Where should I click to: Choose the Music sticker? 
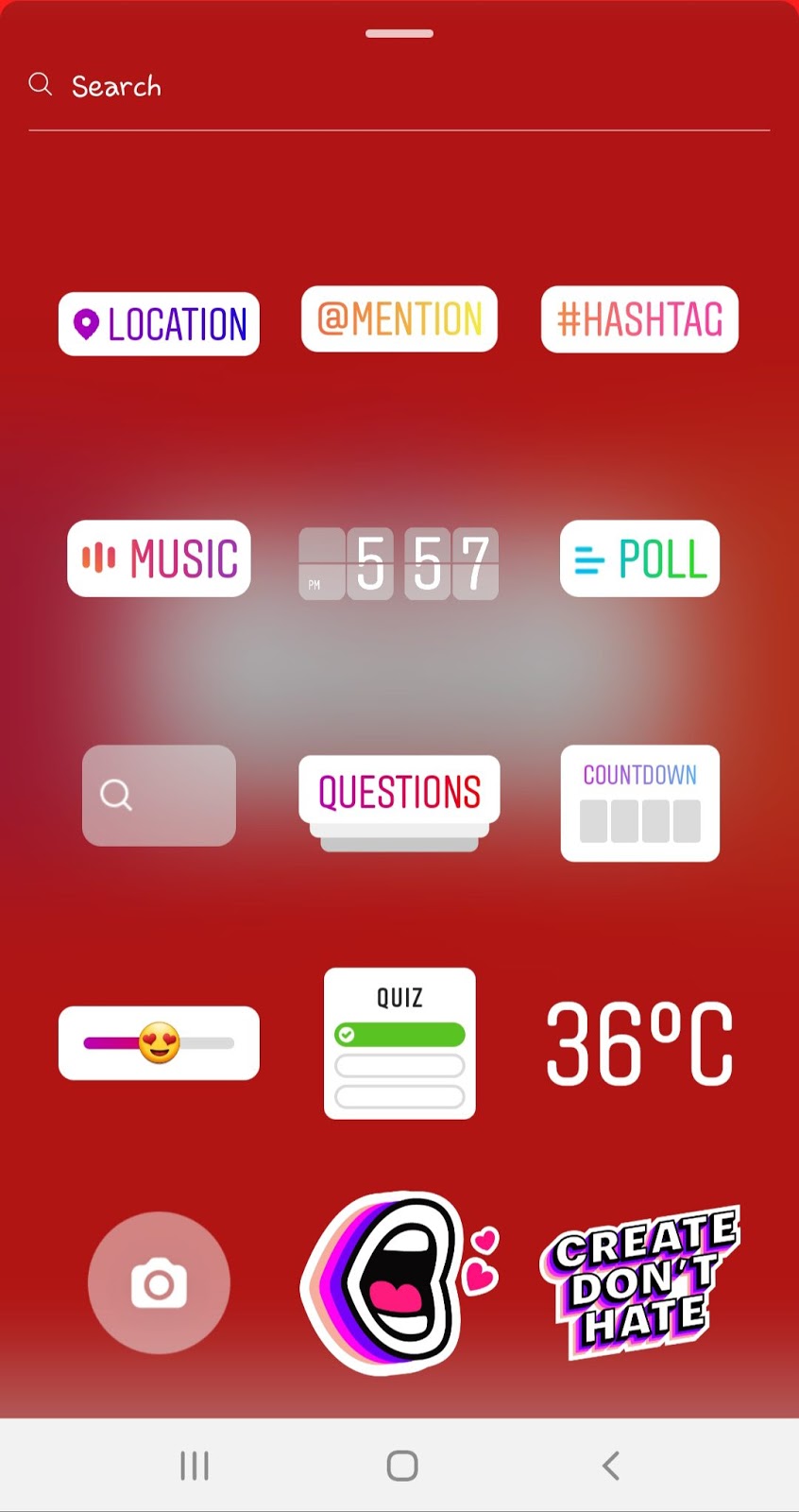[159, 558]
